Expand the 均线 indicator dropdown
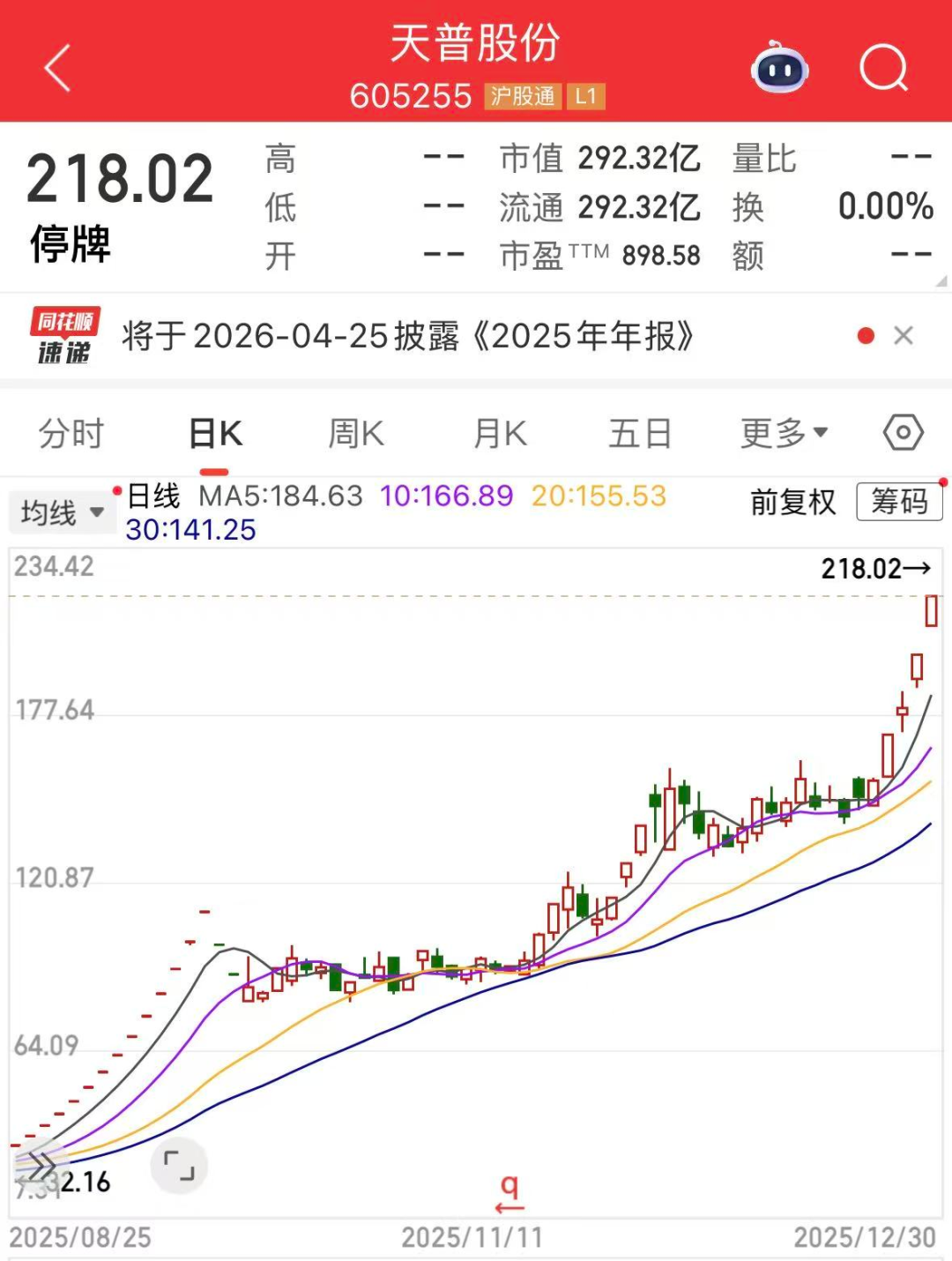The image size is (952, 1261). coord(62,512)
